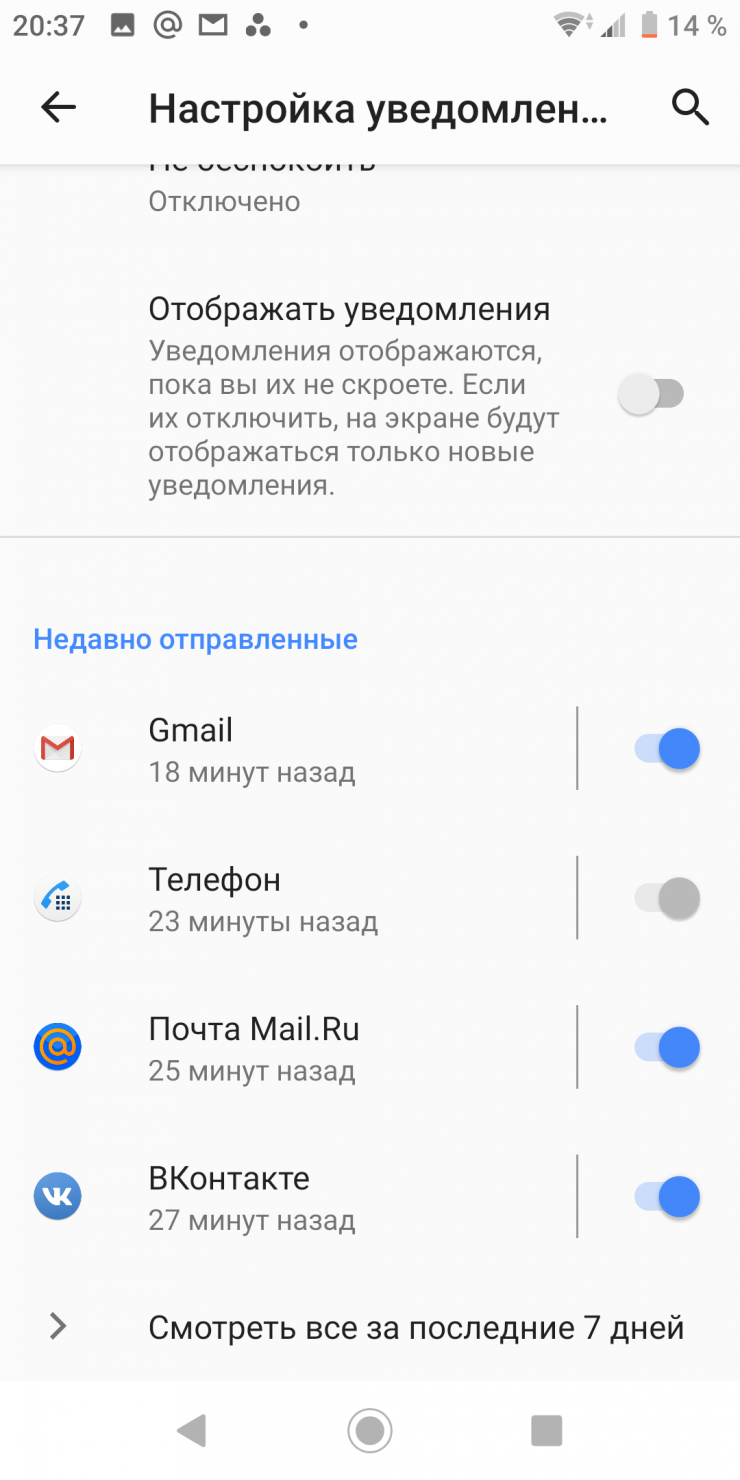Disable Почта Mail.Ru notifications switch
The image size is (740, 1480).
click(667, 1047)
